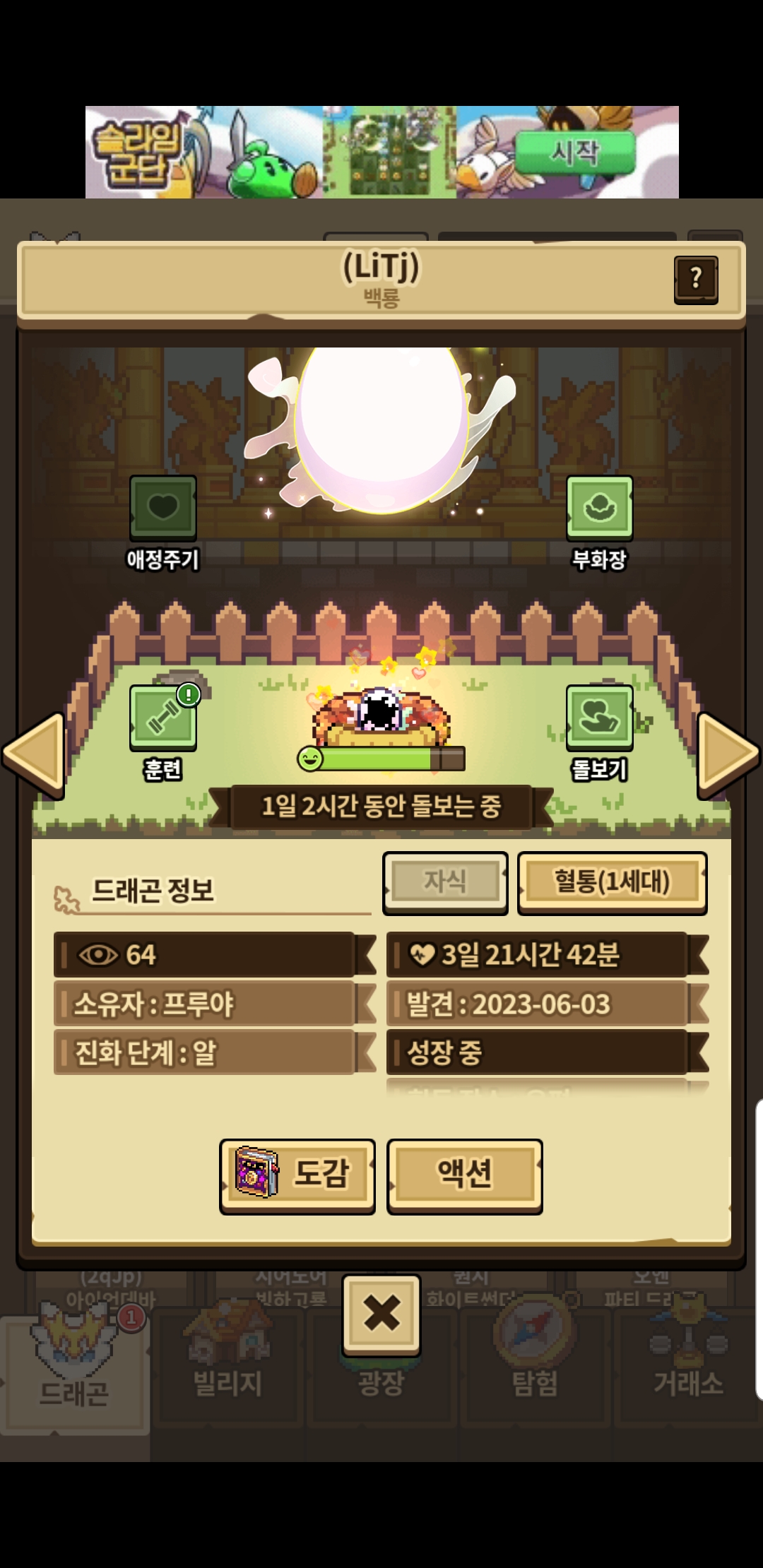Go to the next dragon arrow
Screen dimensions: 763x1568
click(x=728, y=754)
